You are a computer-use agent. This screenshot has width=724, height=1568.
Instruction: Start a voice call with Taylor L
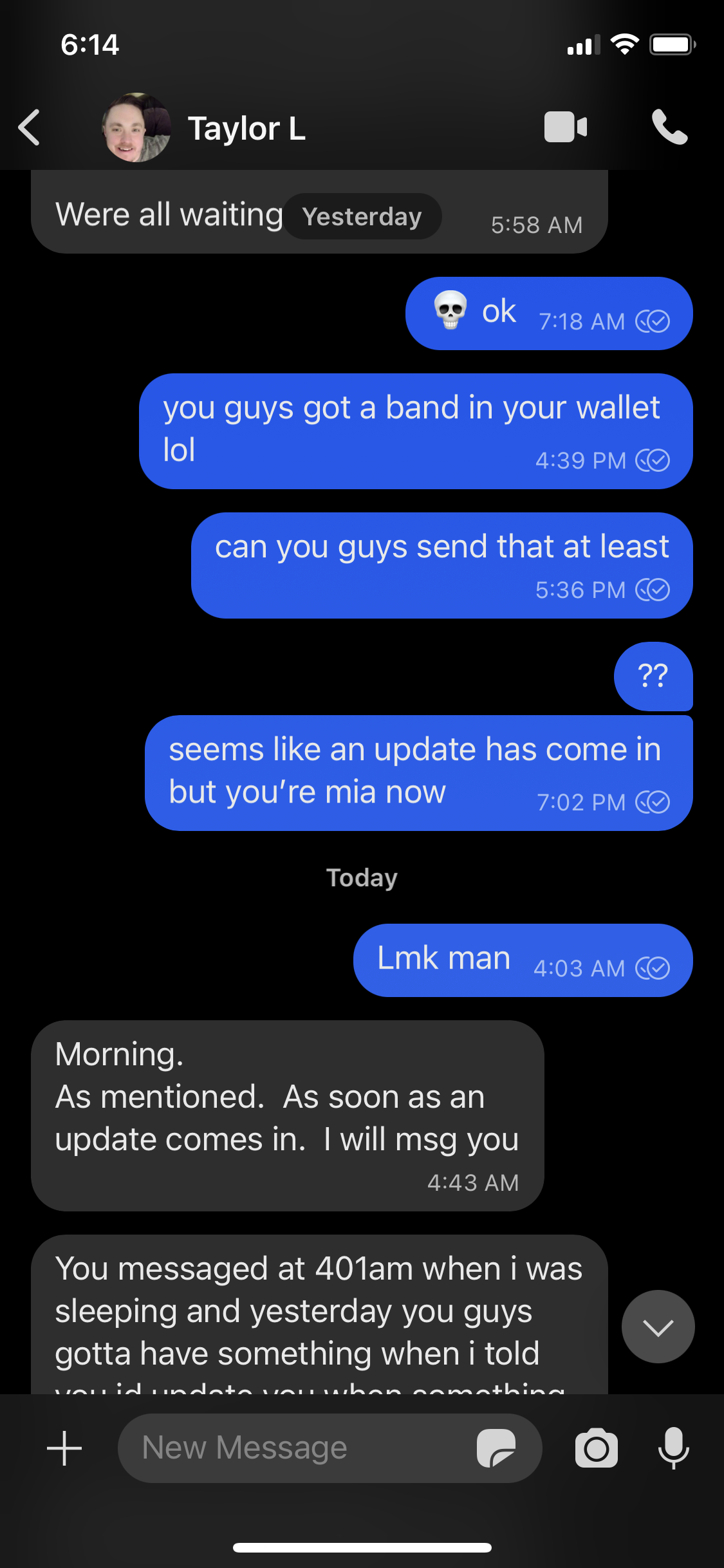click(x=669, y=127)
